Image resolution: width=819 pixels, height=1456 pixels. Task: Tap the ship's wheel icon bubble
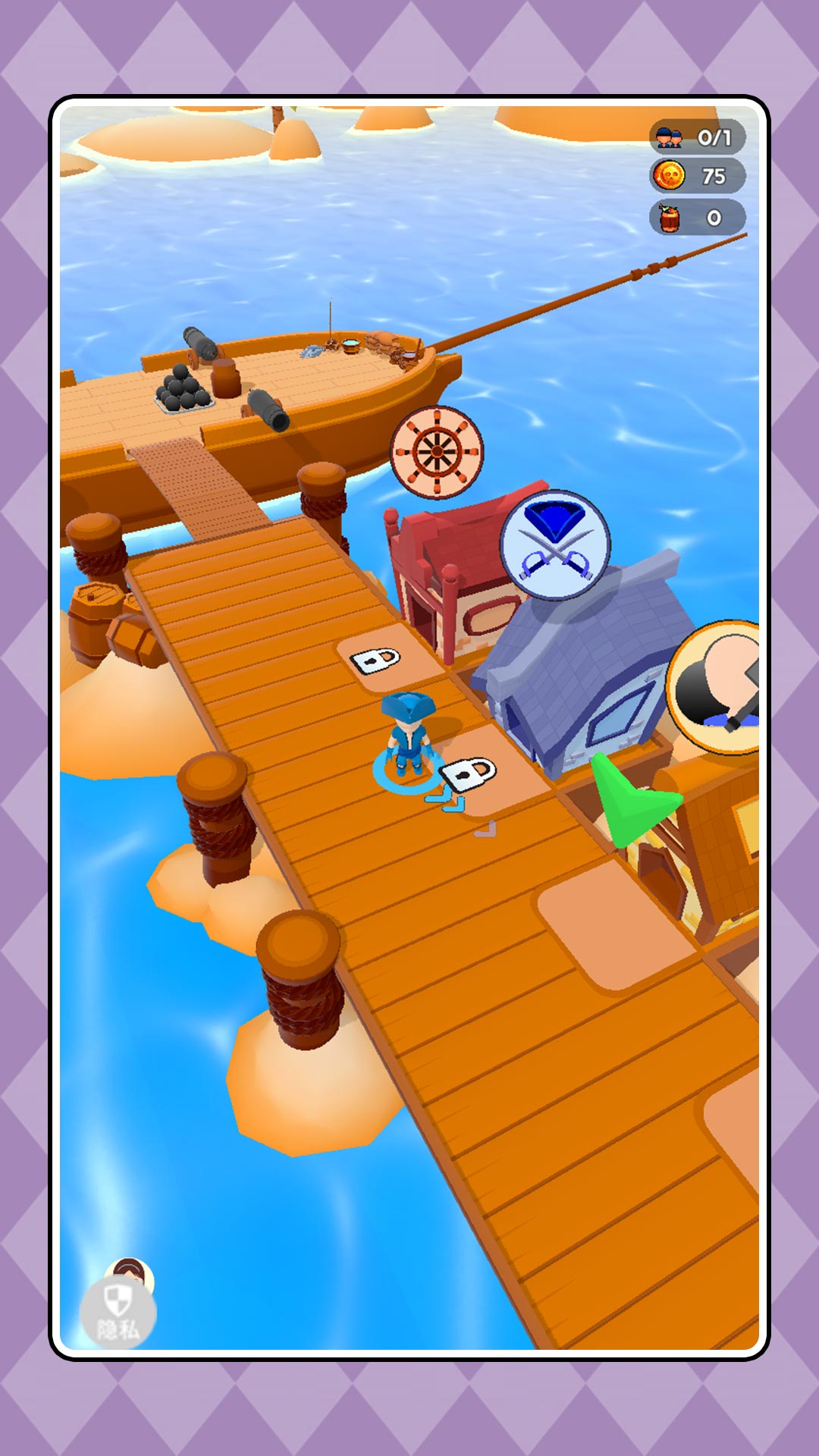pos(437,453)
